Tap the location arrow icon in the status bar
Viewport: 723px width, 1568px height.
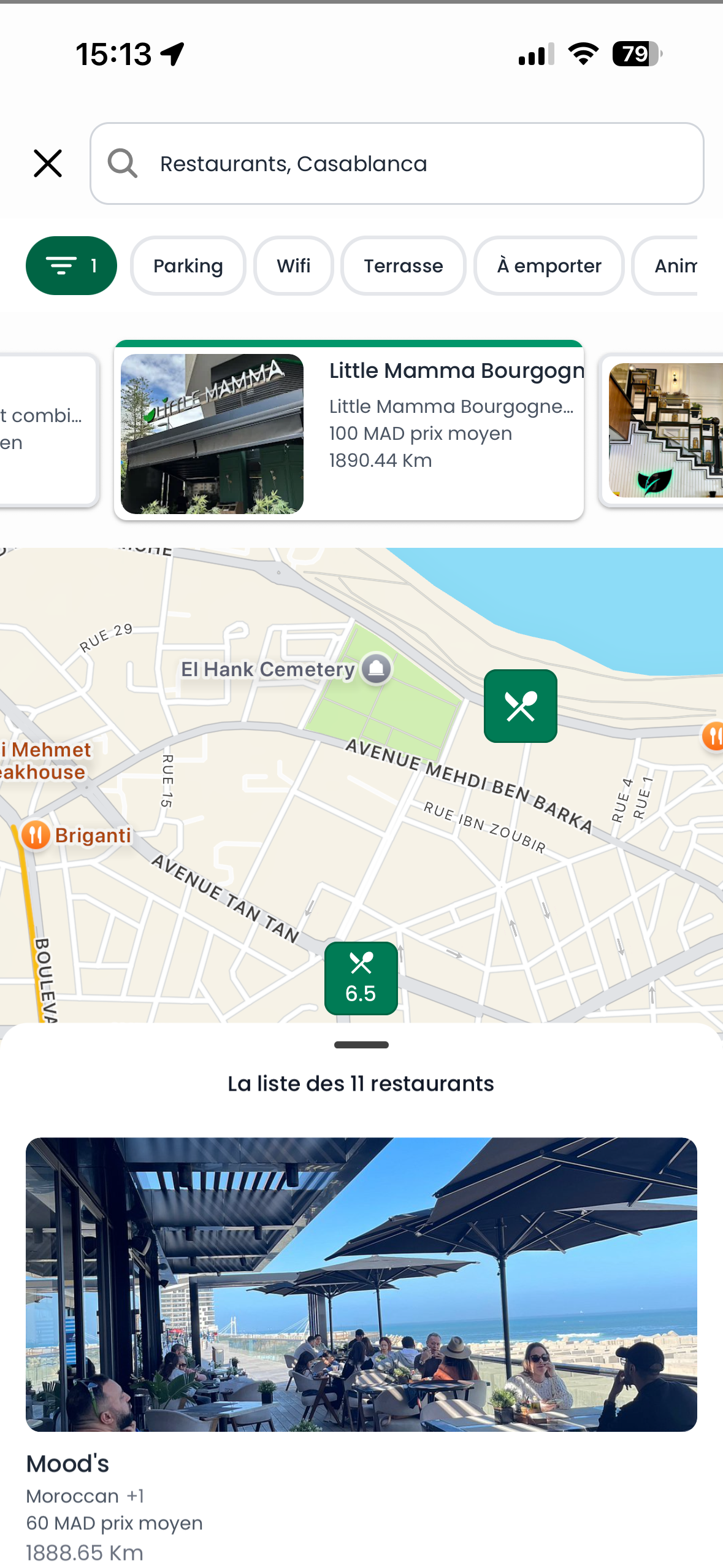tap(170, 53)
